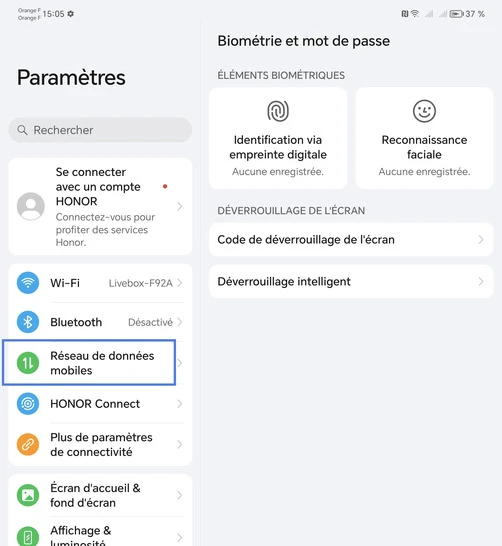
Task: Open Plus de paramètres de connectivité
Action: 100,444
